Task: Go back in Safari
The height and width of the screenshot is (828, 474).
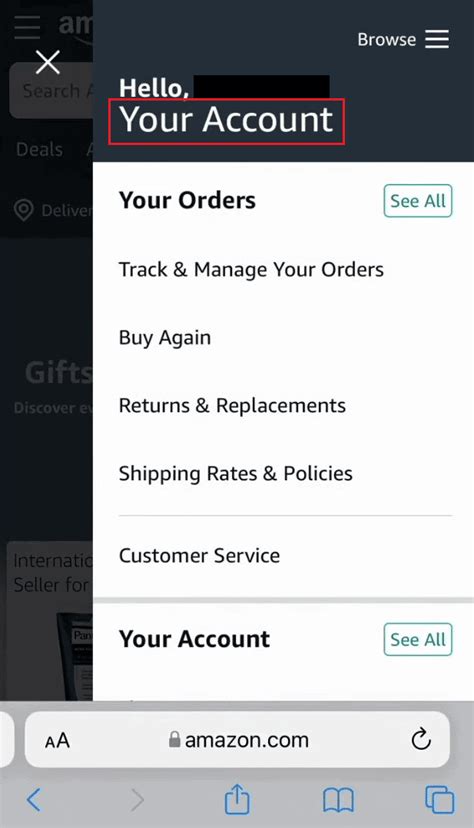Action: pos(34,800)
